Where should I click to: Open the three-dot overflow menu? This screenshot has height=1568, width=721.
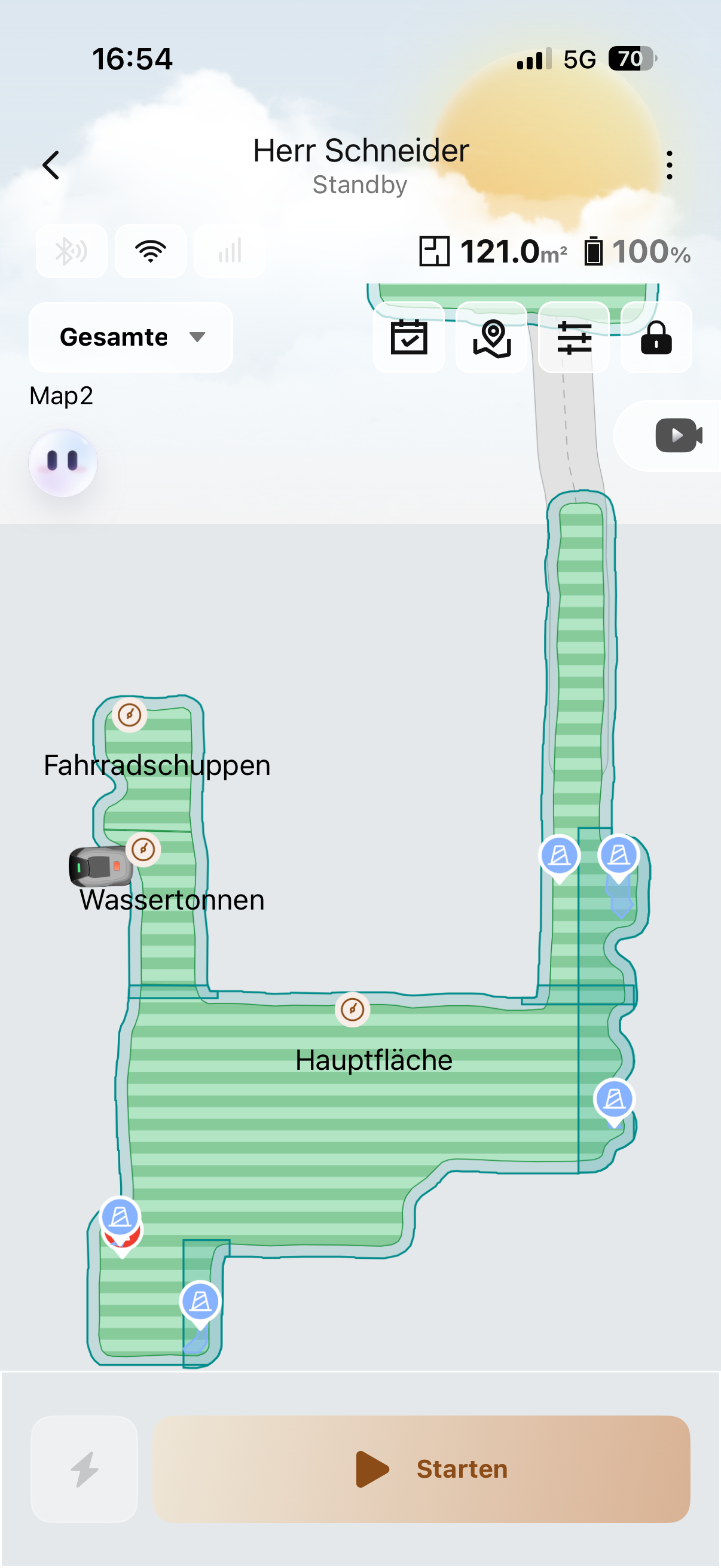tap(669, 166)
